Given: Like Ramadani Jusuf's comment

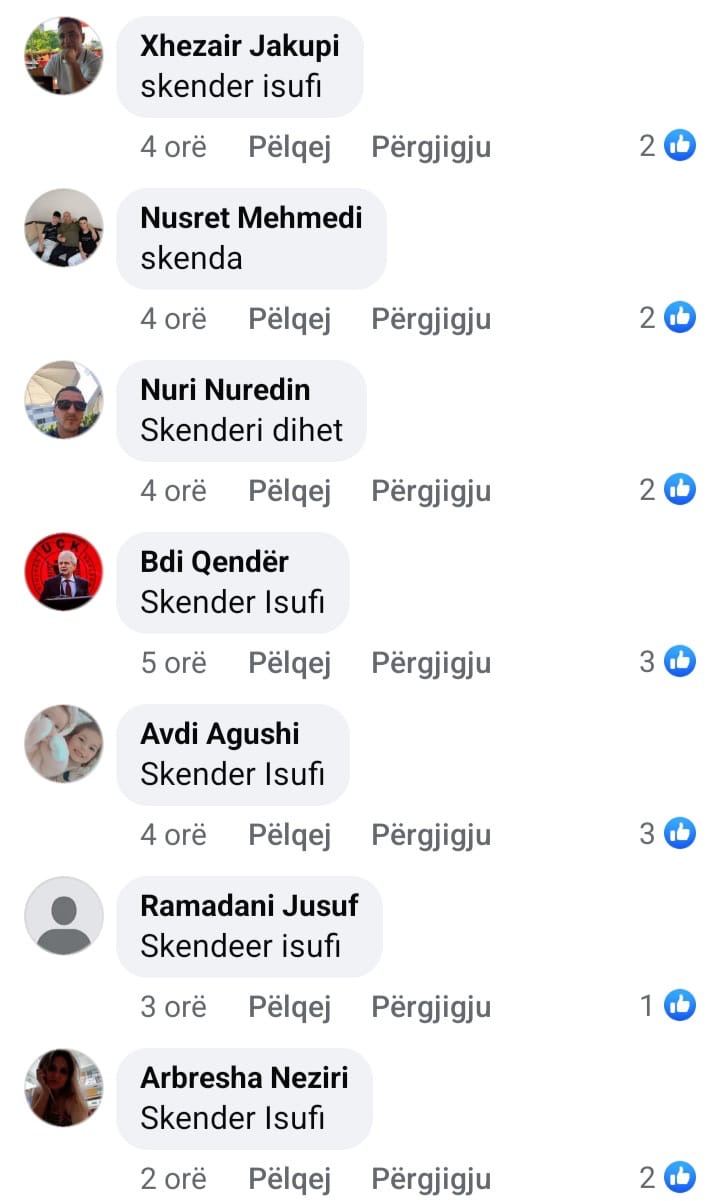Looking at the screenshot, I should click(289, 1007).
